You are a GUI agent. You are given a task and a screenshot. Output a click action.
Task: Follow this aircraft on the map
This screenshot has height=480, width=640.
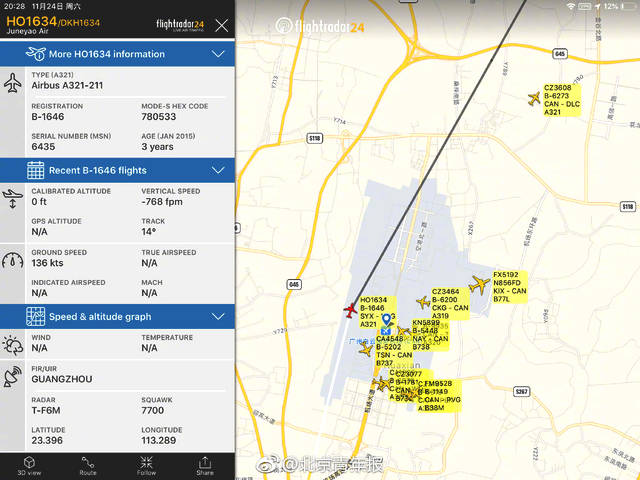click(147, 466)
